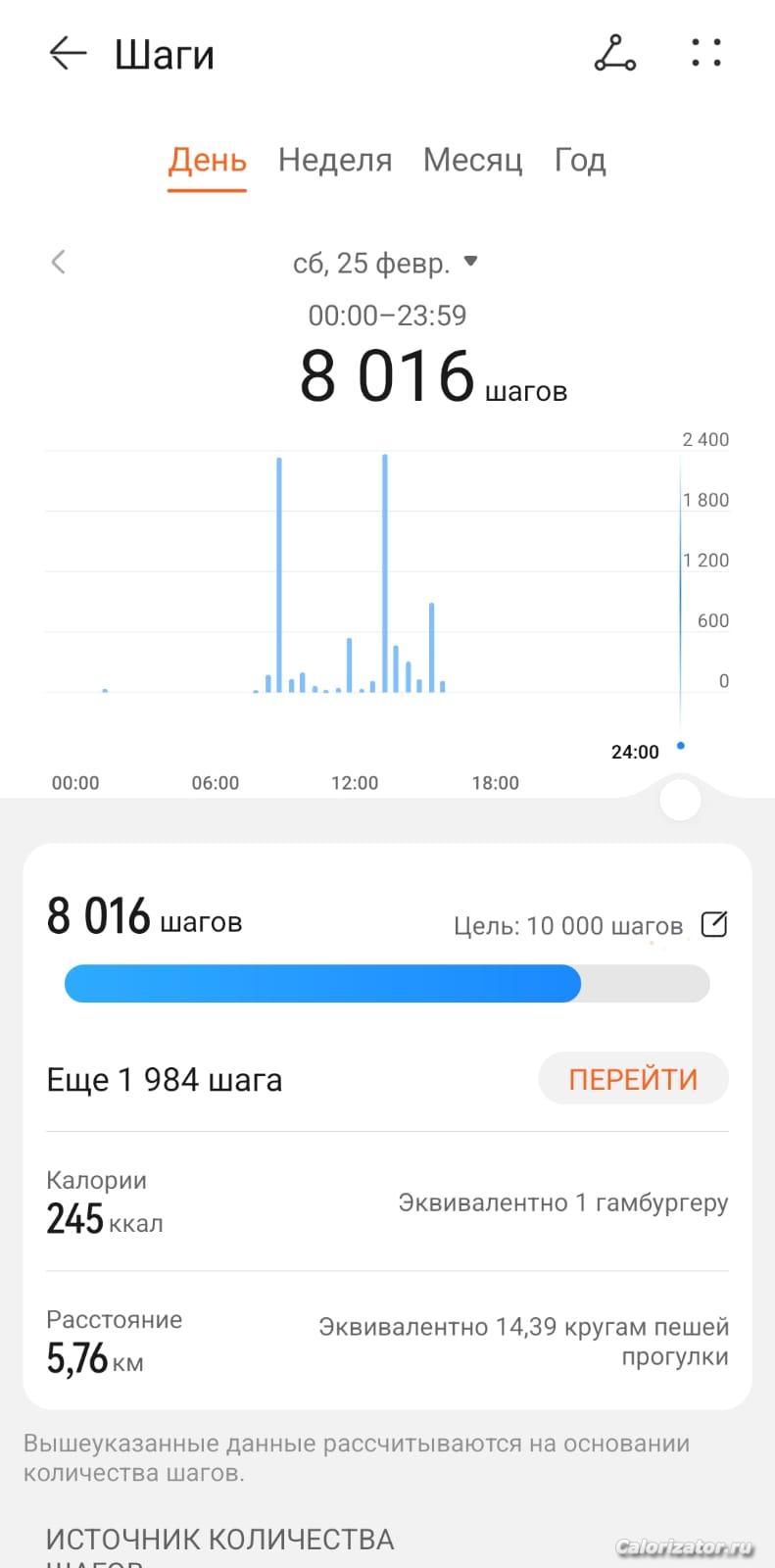This screenshot has height=1568, width=775.
Task: Go back from the Шаги screen
Action: coord(68,54)
